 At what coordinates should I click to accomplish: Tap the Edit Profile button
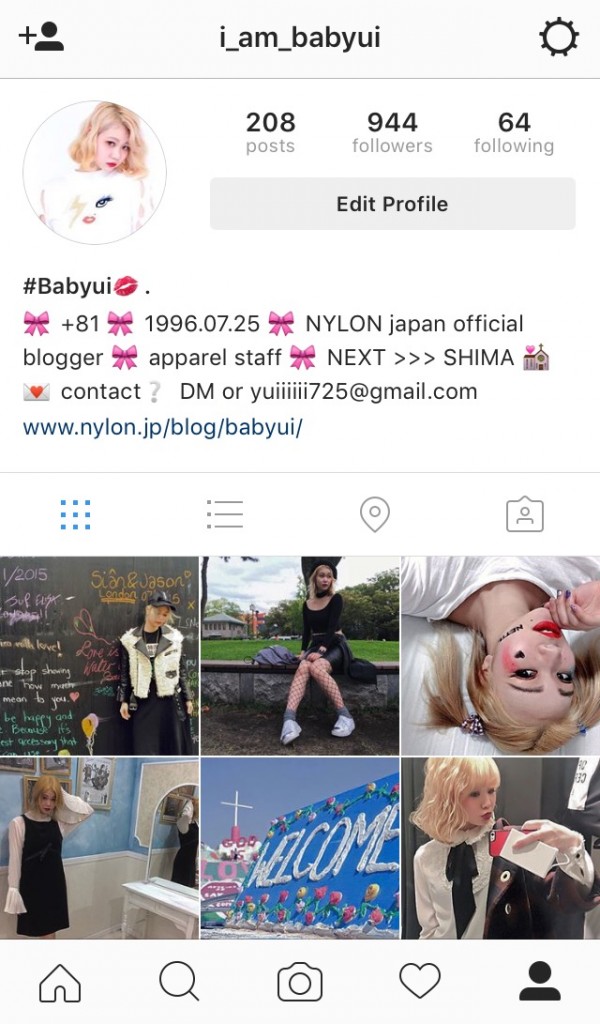click(392, 204)
